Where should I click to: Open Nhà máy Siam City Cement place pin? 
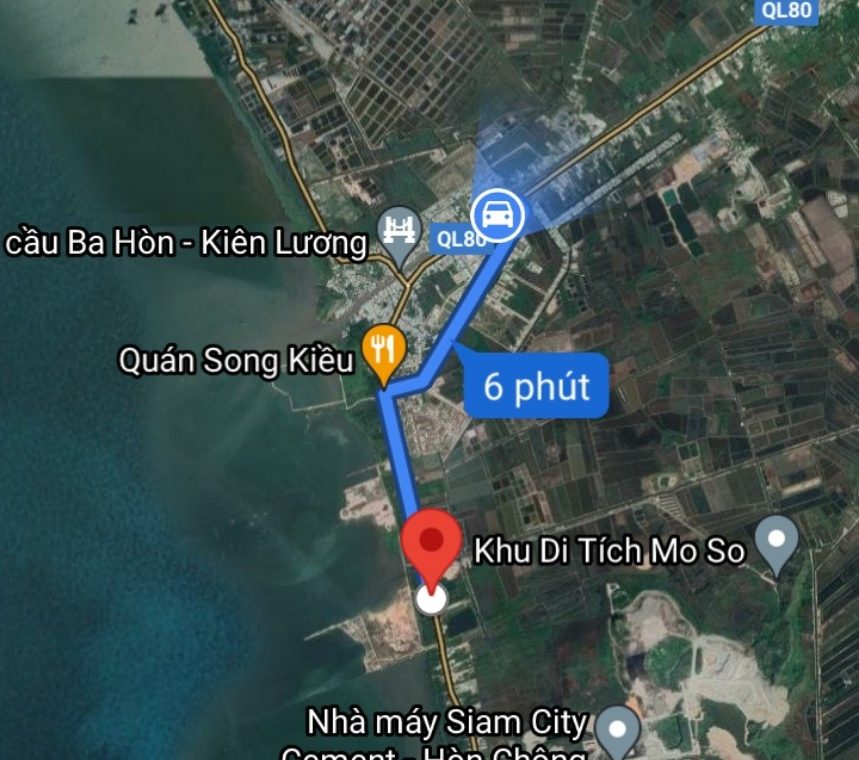coord(618,730)
